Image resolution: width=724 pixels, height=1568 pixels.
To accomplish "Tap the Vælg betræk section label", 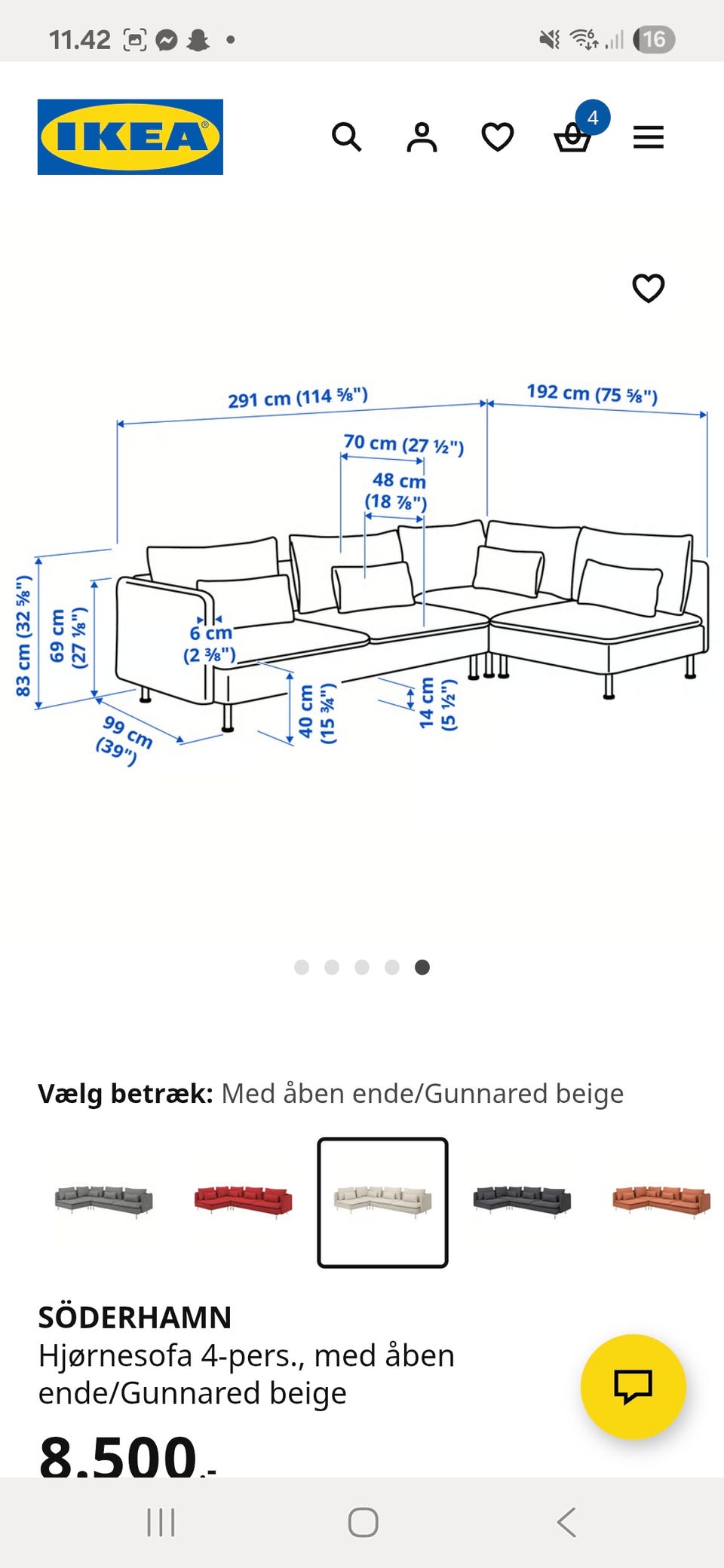I will (x=124, y=1093).
